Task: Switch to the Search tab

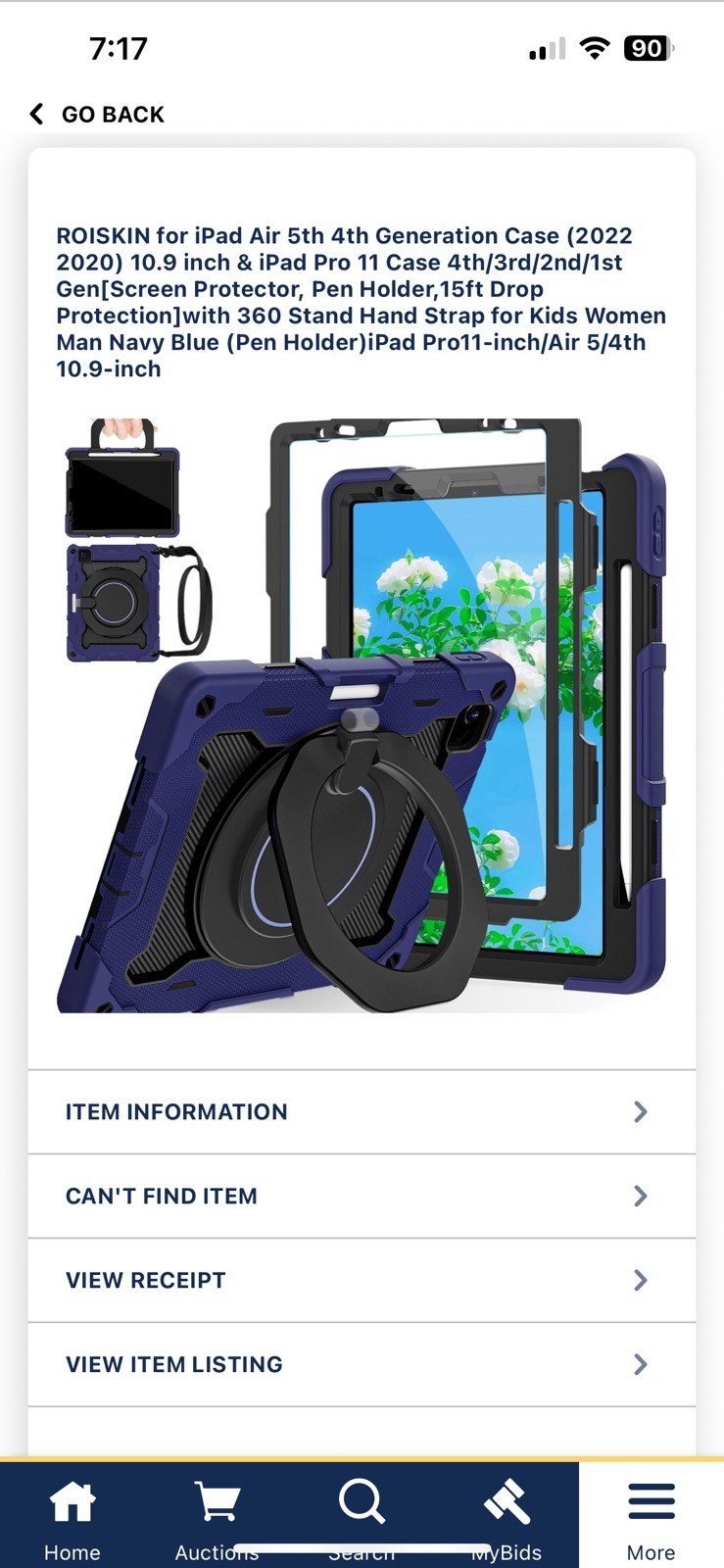Action: [x=362, y=1517]
